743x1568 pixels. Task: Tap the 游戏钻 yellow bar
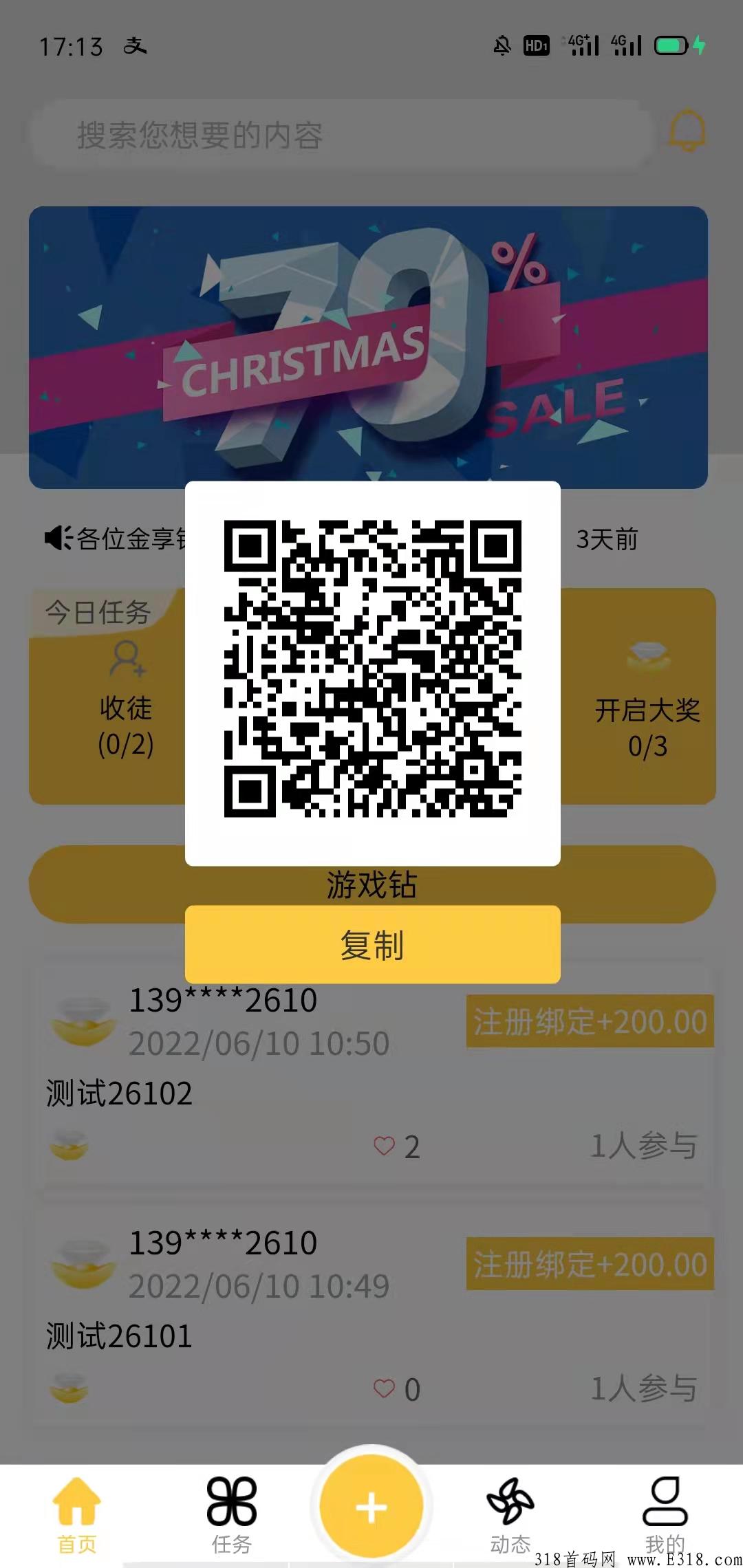point(372,884)
